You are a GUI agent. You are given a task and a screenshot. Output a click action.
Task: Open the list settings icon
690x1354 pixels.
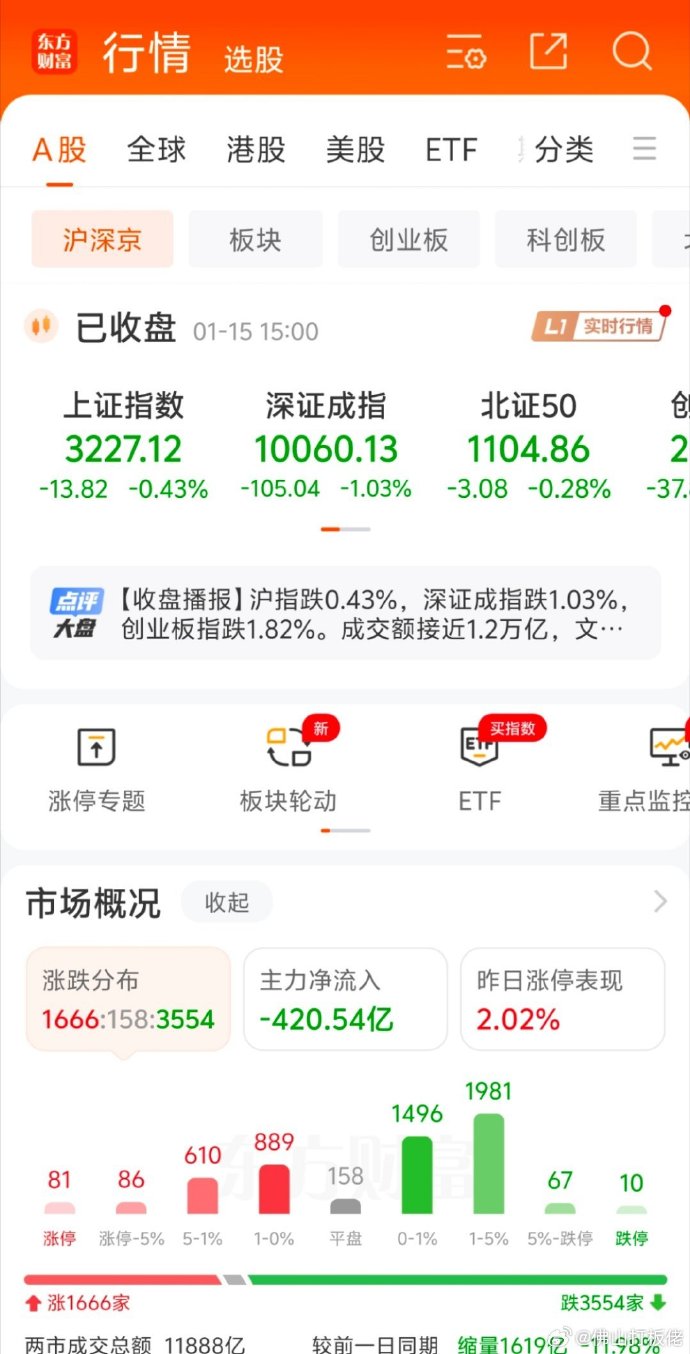466,51
